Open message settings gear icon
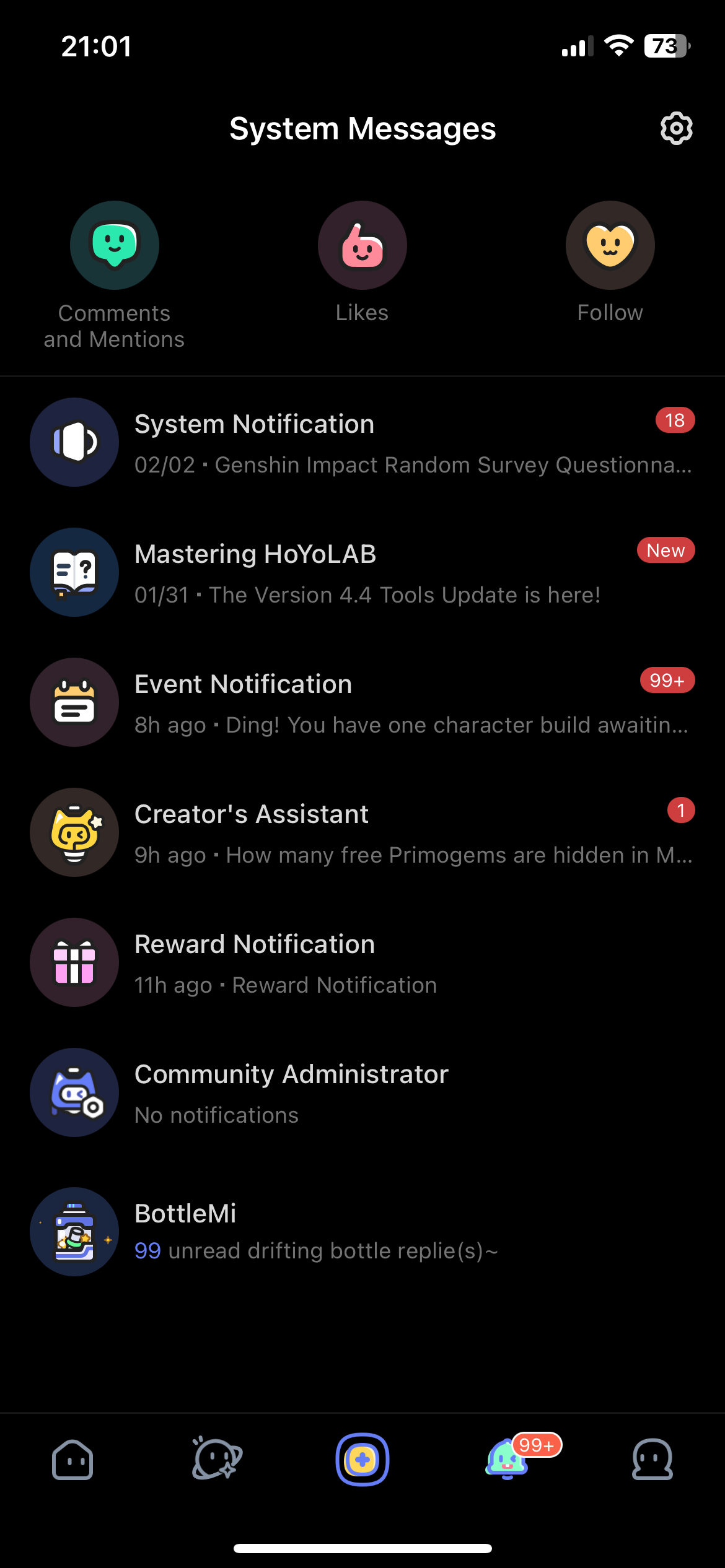The height and width of the screenshot is (1568, 725). point(676,129)
